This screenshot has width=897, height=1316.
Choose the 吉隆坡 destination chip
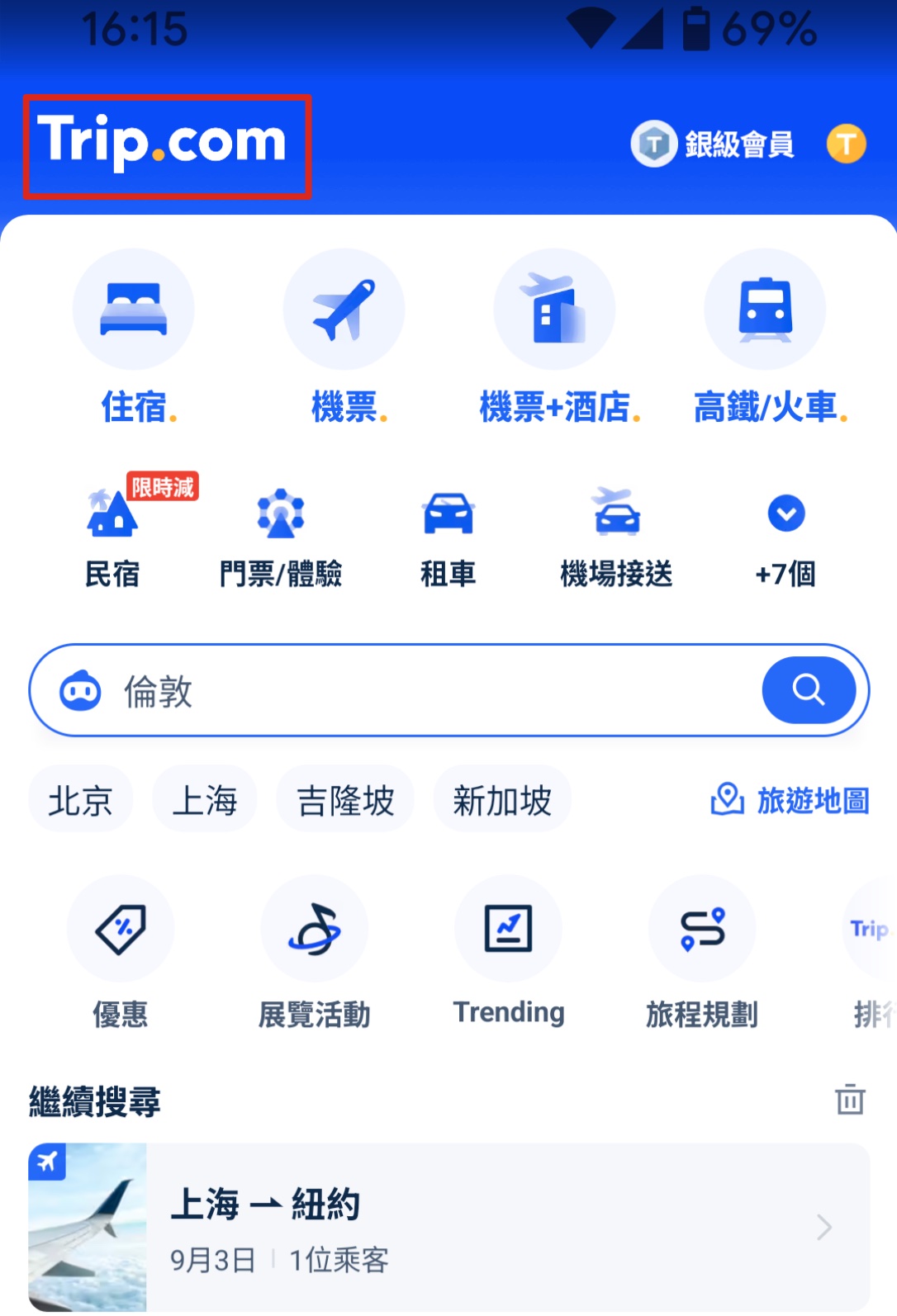click(x=345, y=800)
